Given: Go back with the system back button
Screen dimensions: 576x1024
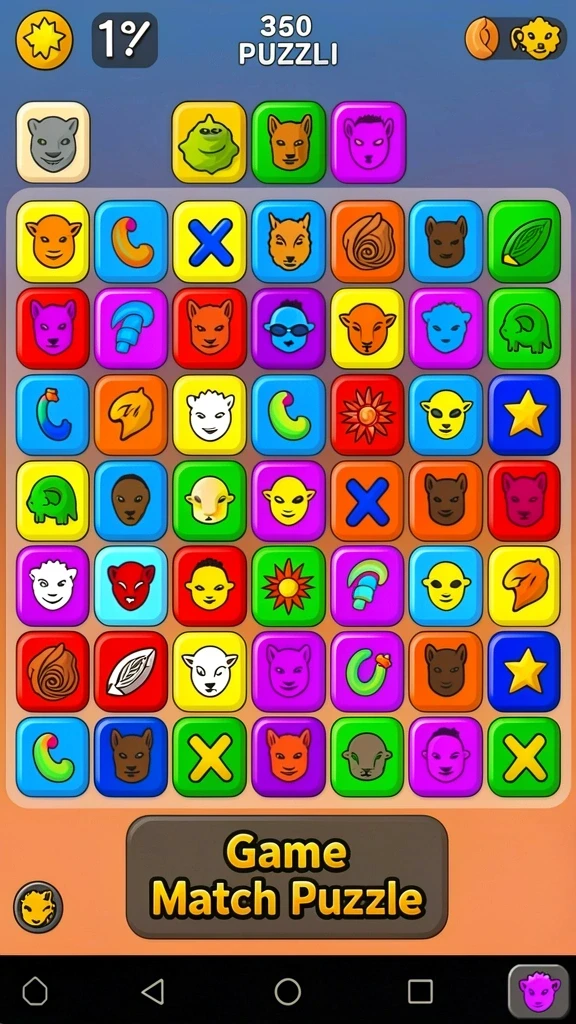Looking at the screenshot, I should [x=153, y=991].
